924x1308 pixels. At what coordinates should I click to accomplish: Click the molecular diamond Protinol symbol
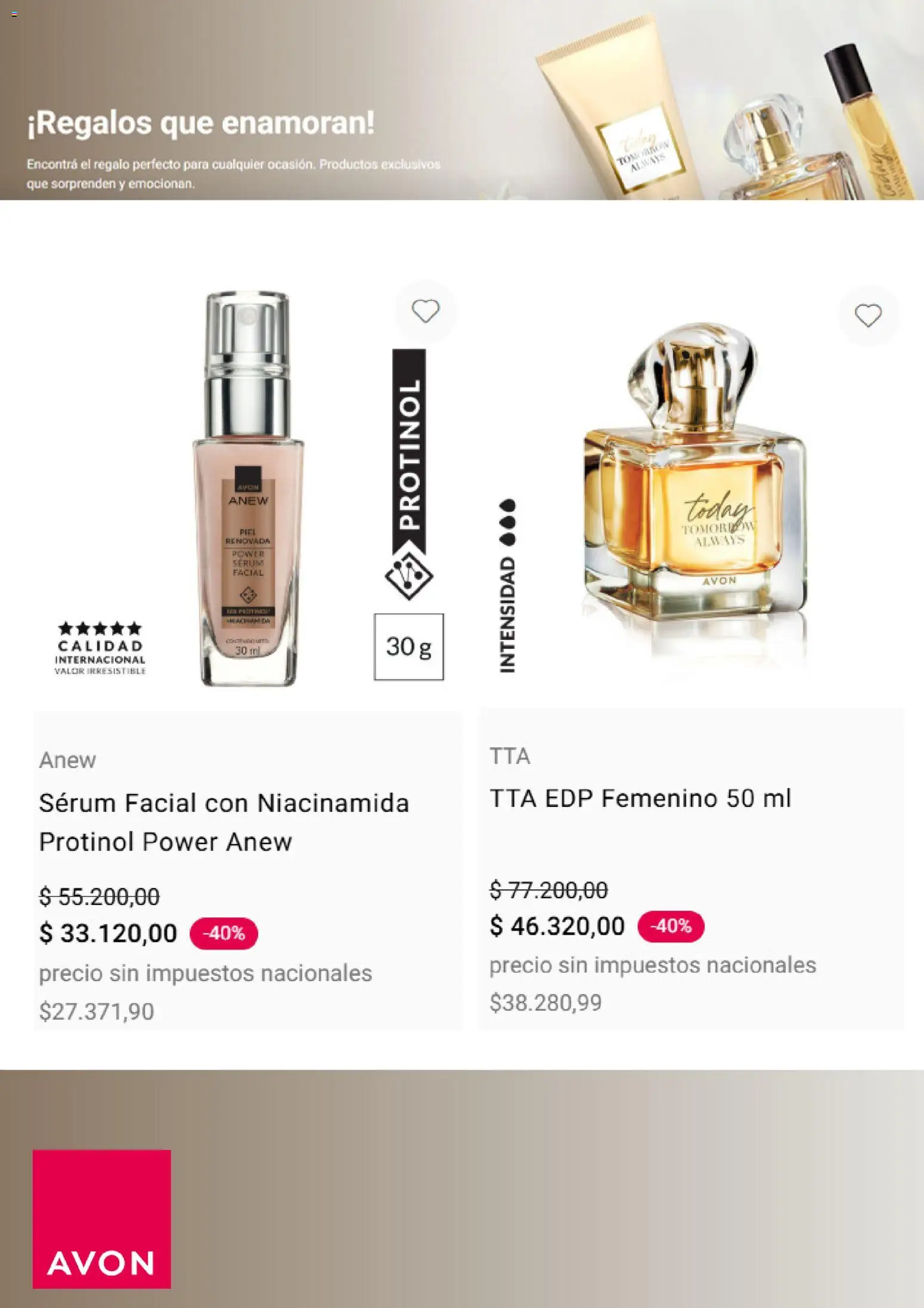coord(408,577)
